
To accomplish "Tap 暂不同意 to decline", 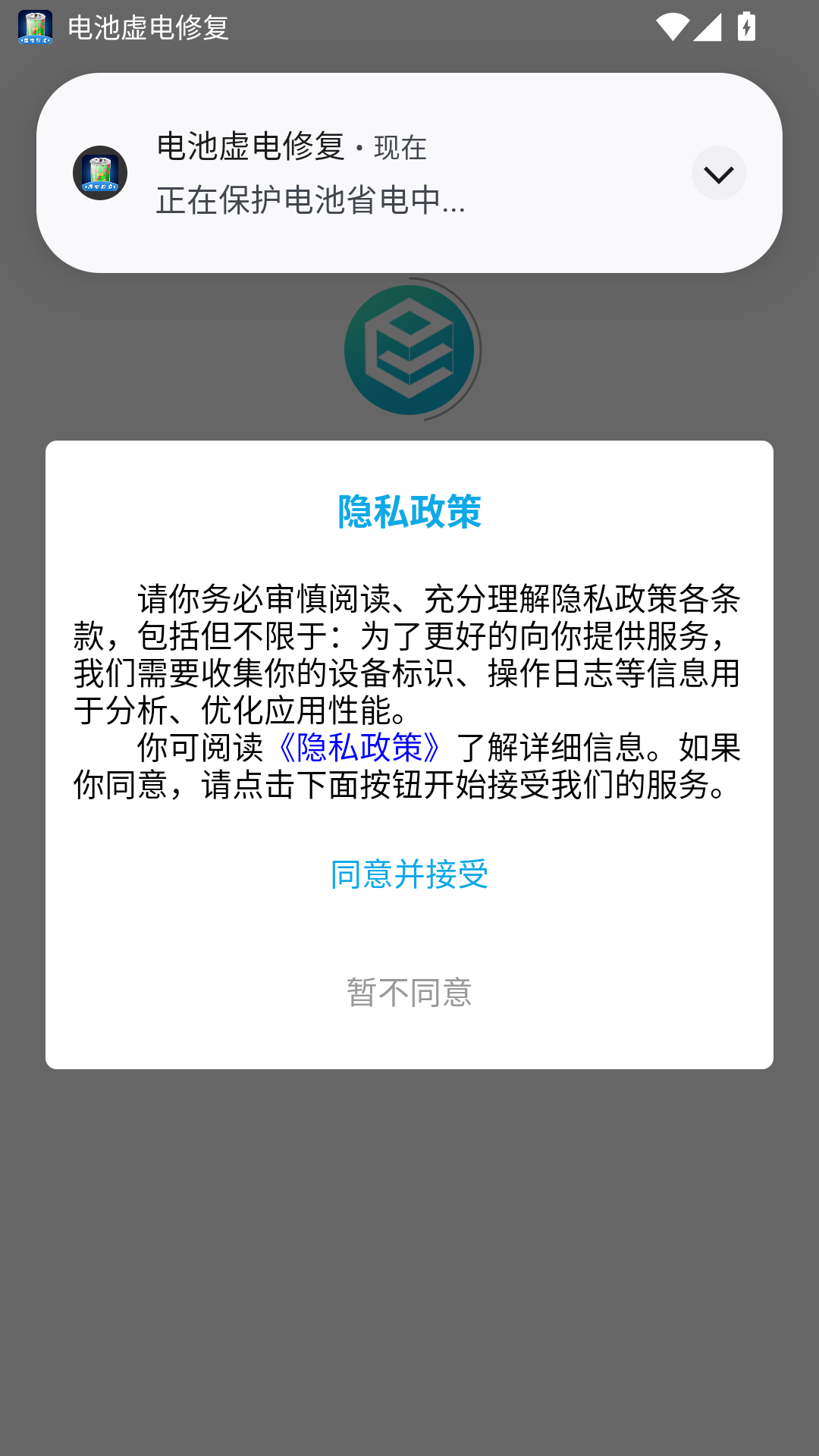I will click(409, 992).
